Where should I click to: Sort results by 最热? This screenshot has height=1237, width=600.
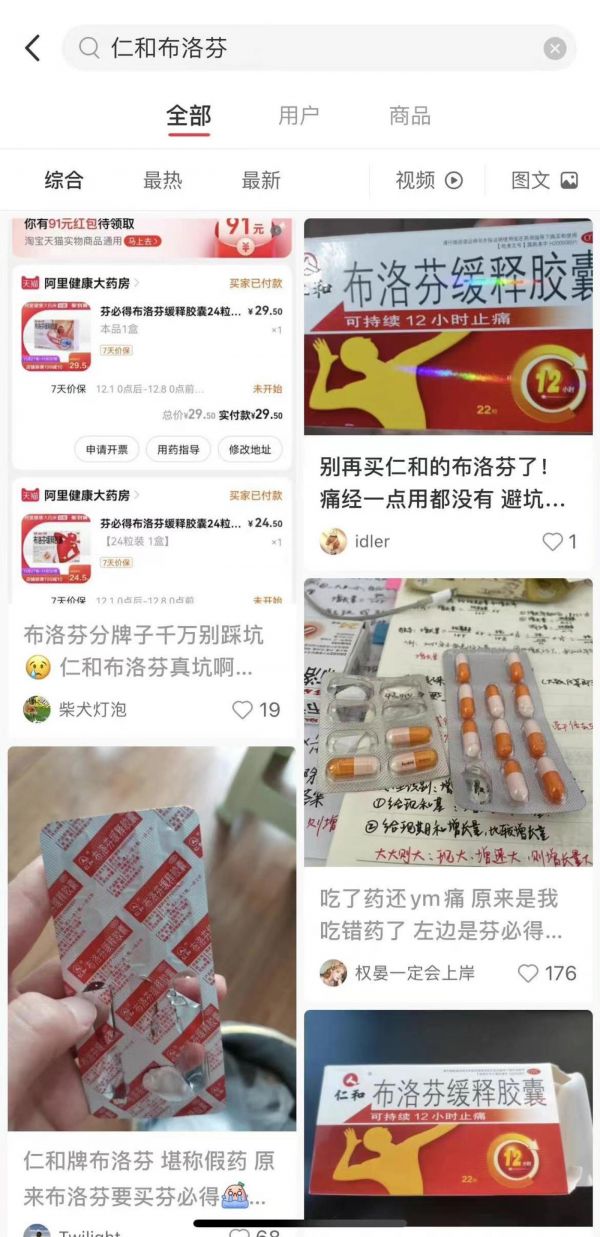pyautogui.click(x=163, y=180)
